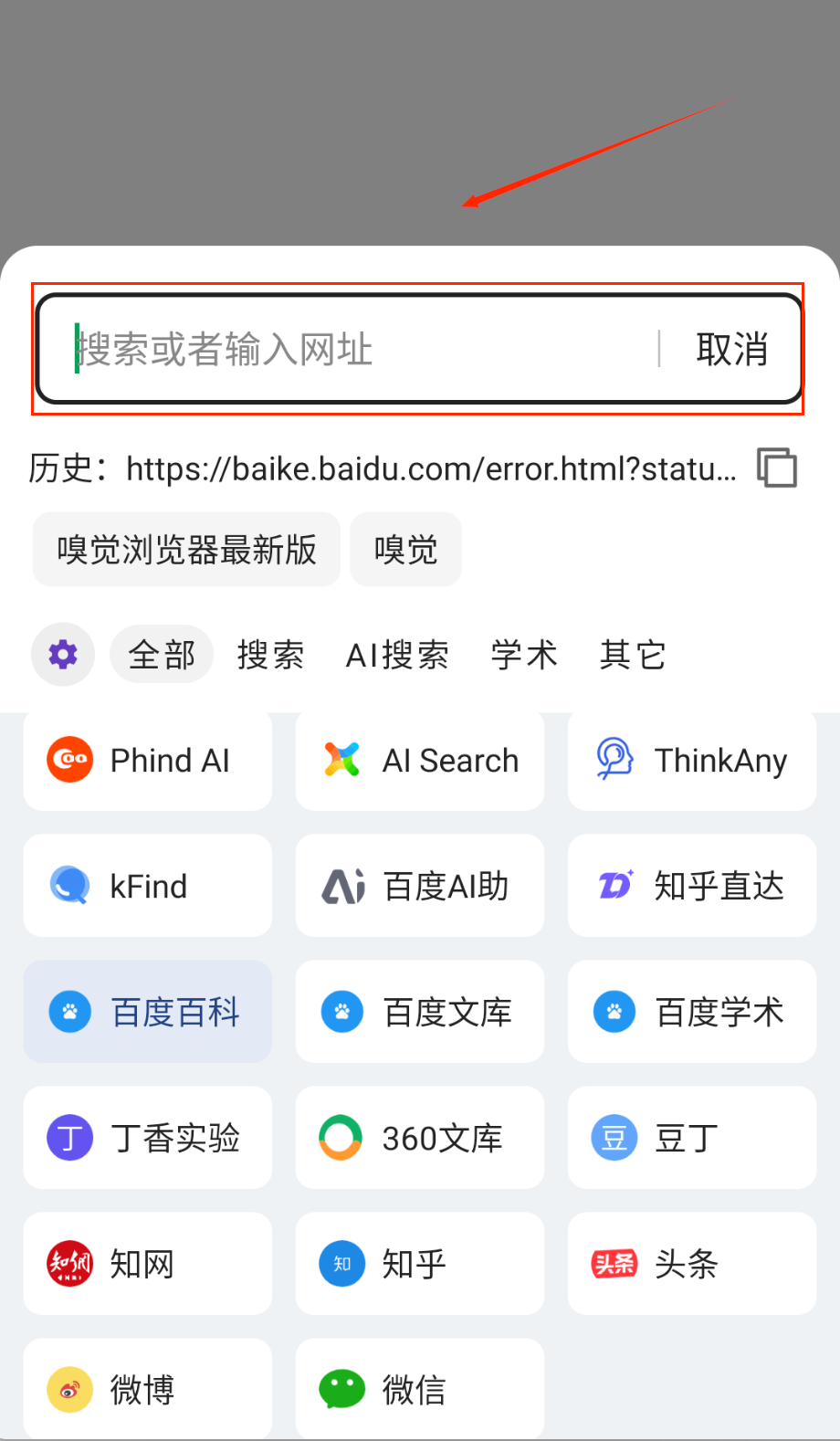Select the 嗅觉浏览器最新版 suggestion chip
The image size is (840, 1441).
coord(186,550)
